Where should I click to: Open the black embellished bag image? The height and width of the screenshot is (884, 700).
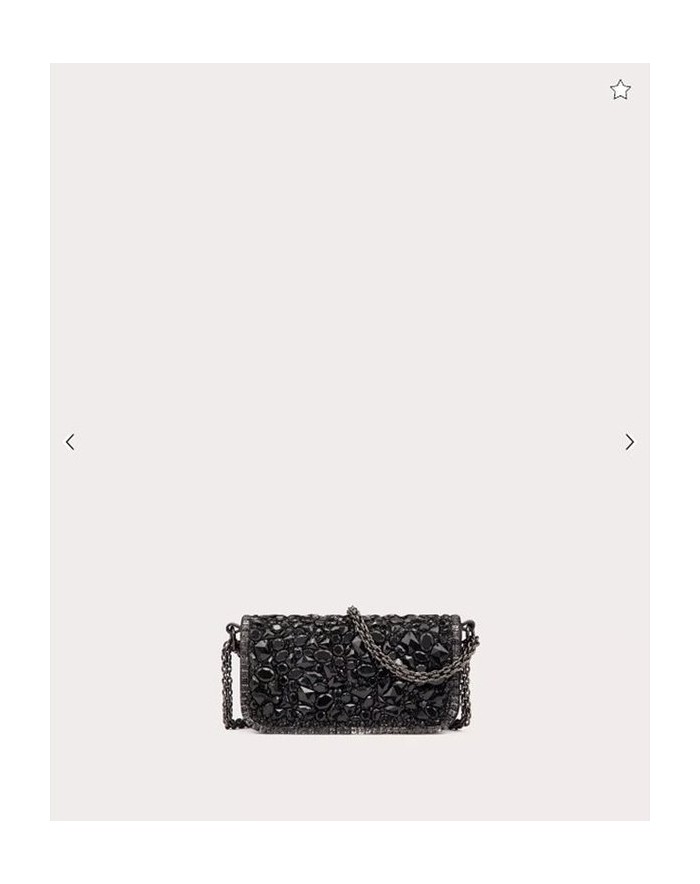point(348,672)
